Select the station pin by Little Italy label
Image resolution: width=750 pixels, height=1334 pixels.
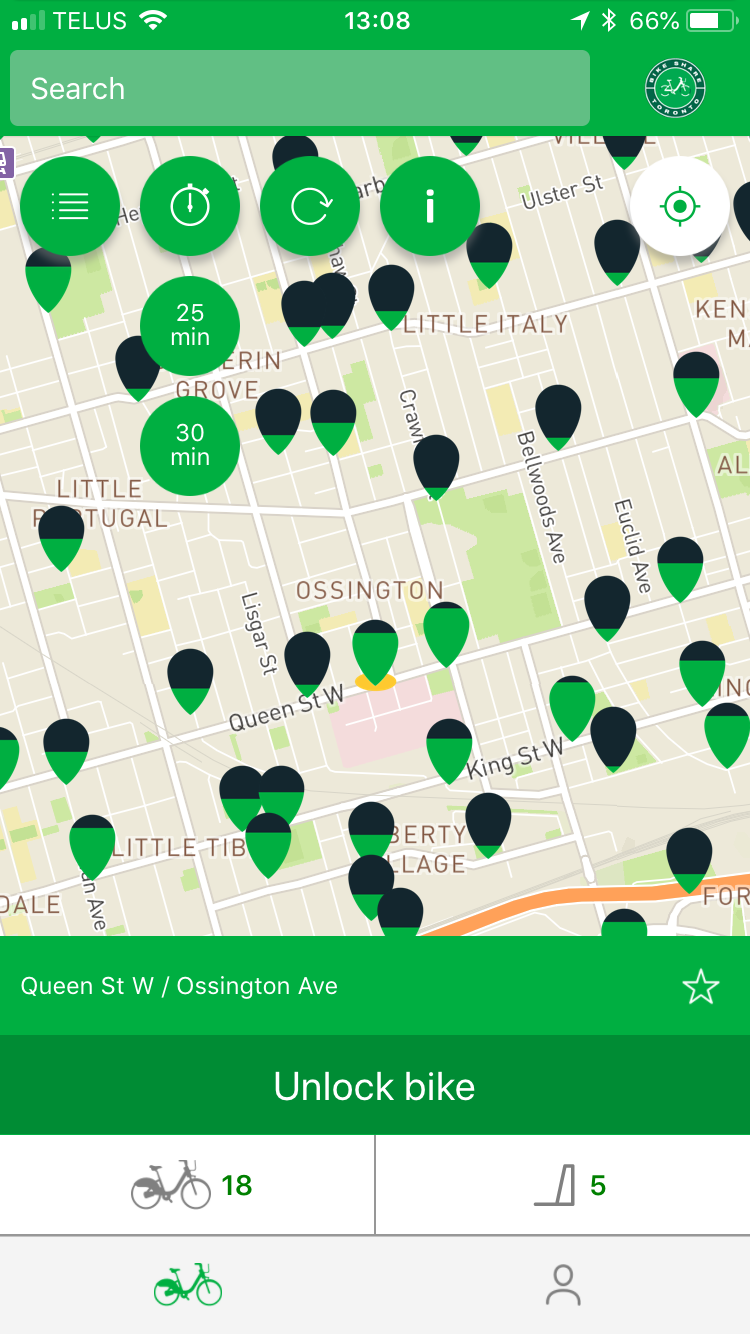(391, 292)
